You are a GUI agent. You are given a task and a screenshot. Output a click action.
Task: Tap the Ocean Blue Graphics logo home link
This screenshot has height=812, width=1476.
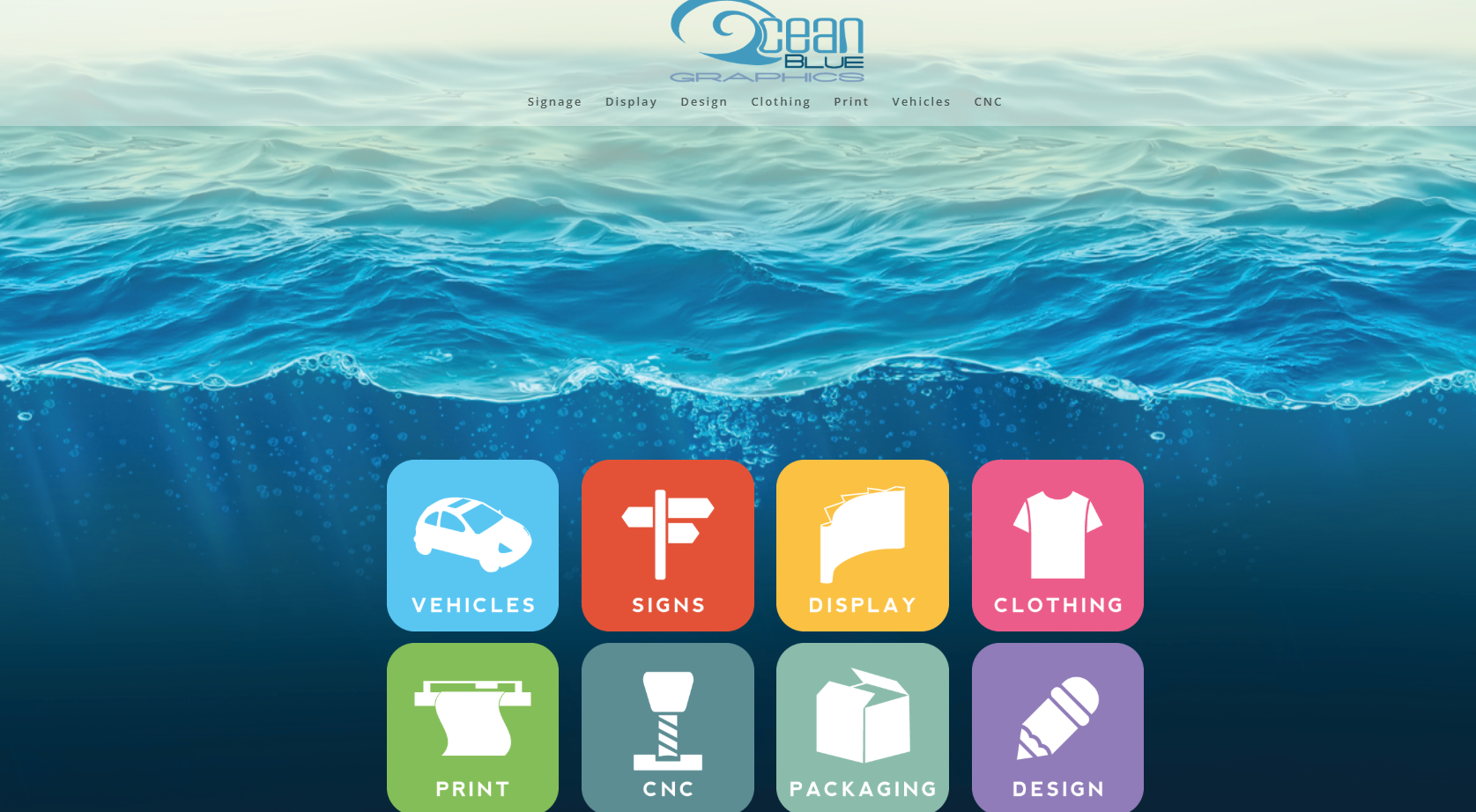click(x=767, y=42)
